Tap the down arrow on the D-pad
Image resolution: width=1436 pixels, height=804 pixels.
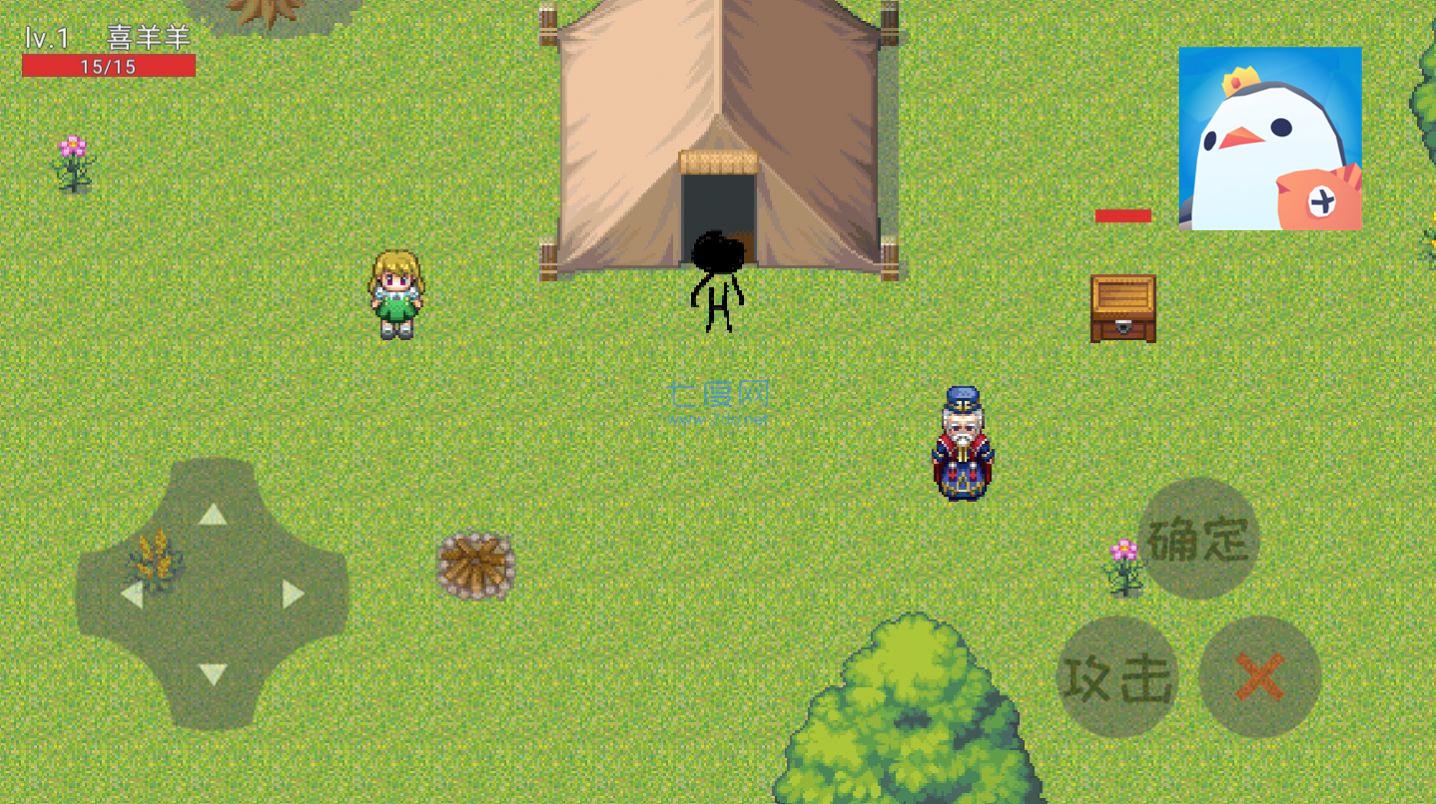click(212, 674)
